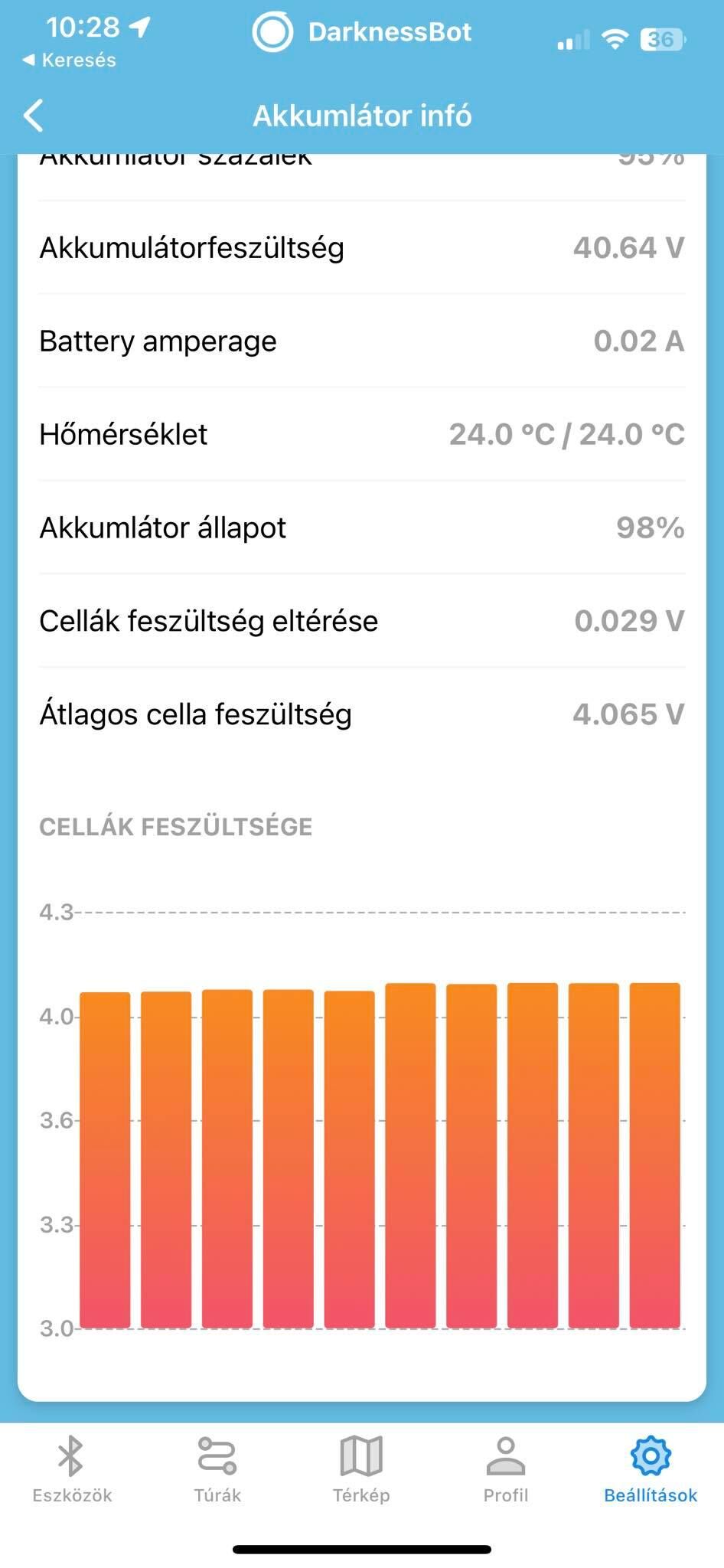Open the Túrák tab
Screen dimensions: 724x1568
217,1470
